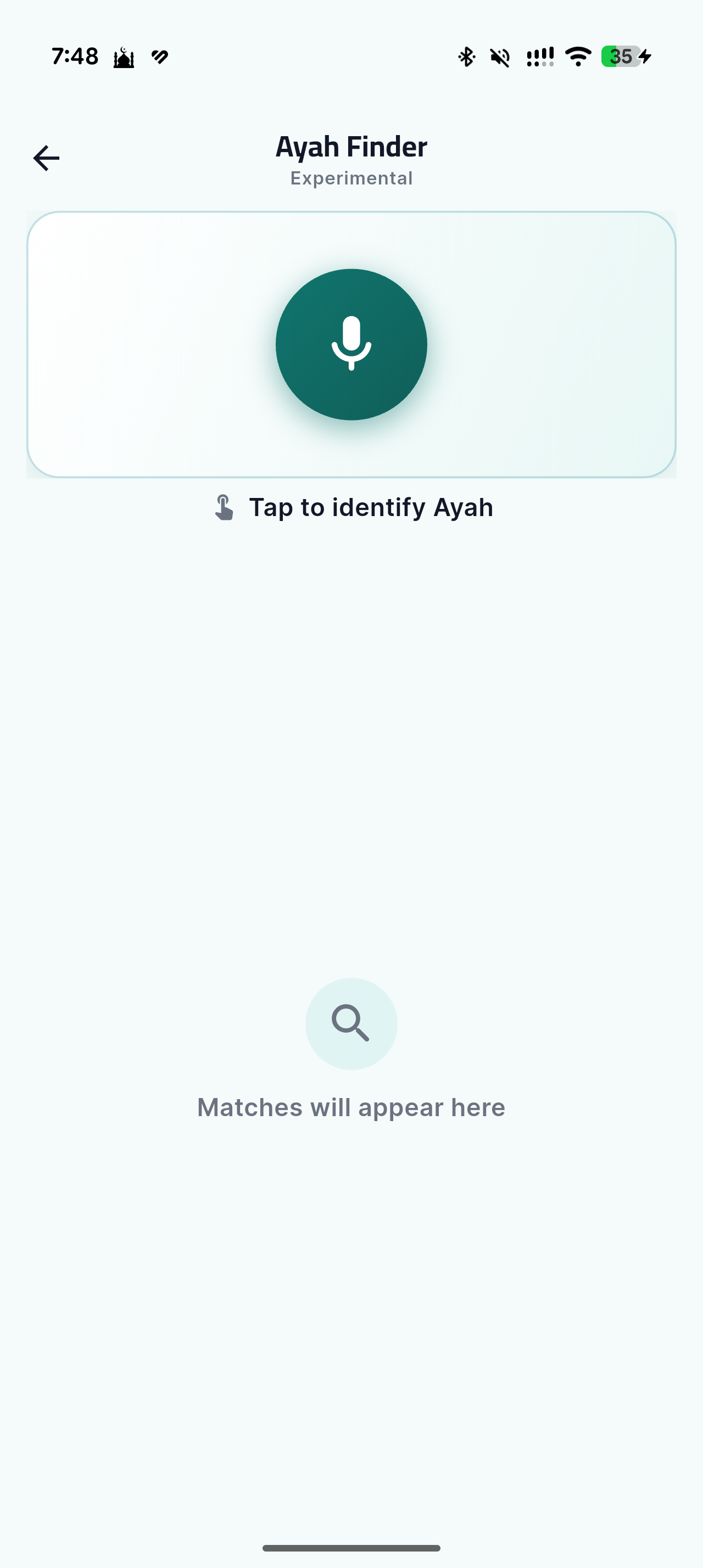Expand details from the Experimental subtitle
This screenshot has width=703, height=1568.
pos(350,177)
